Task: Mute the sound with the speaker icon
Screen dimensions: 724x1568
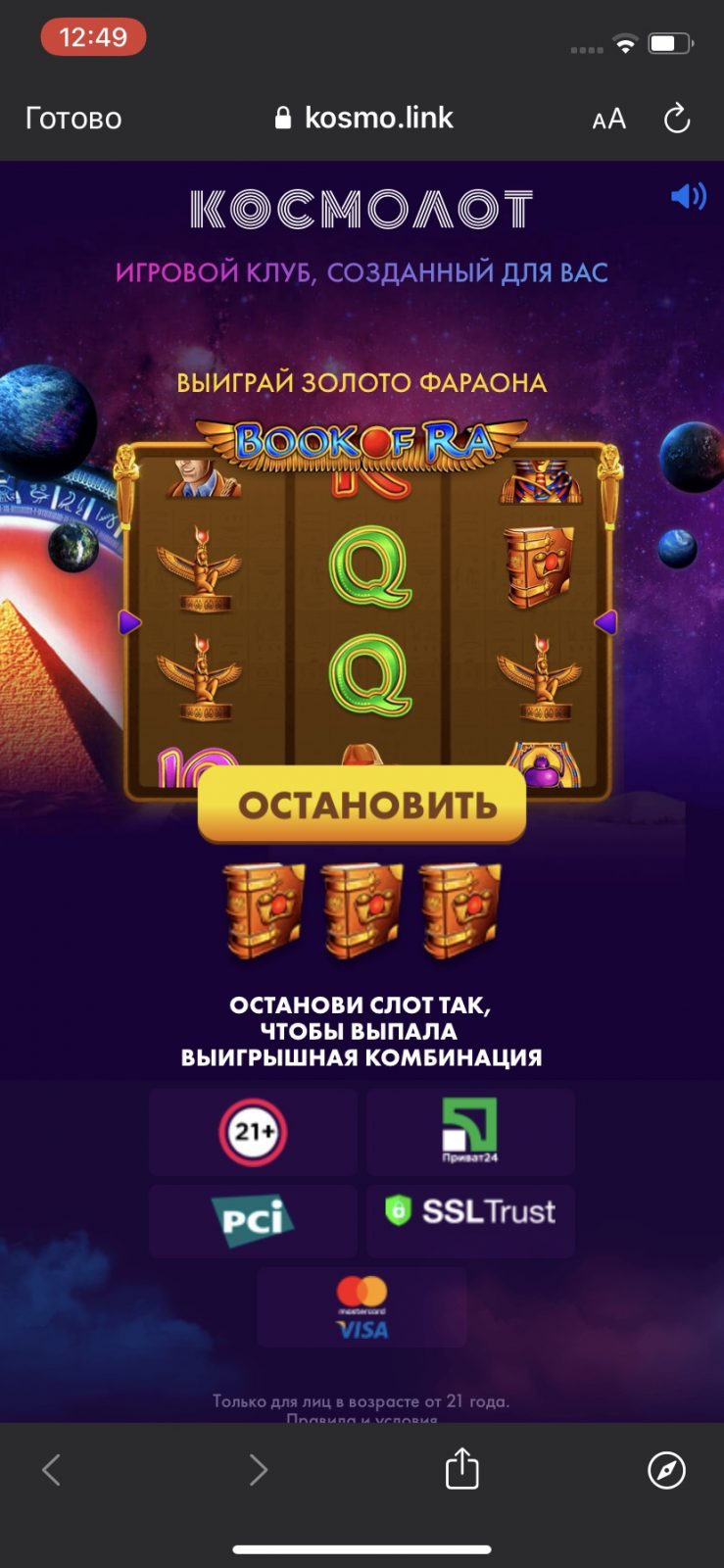Action: tap(688, 197)
